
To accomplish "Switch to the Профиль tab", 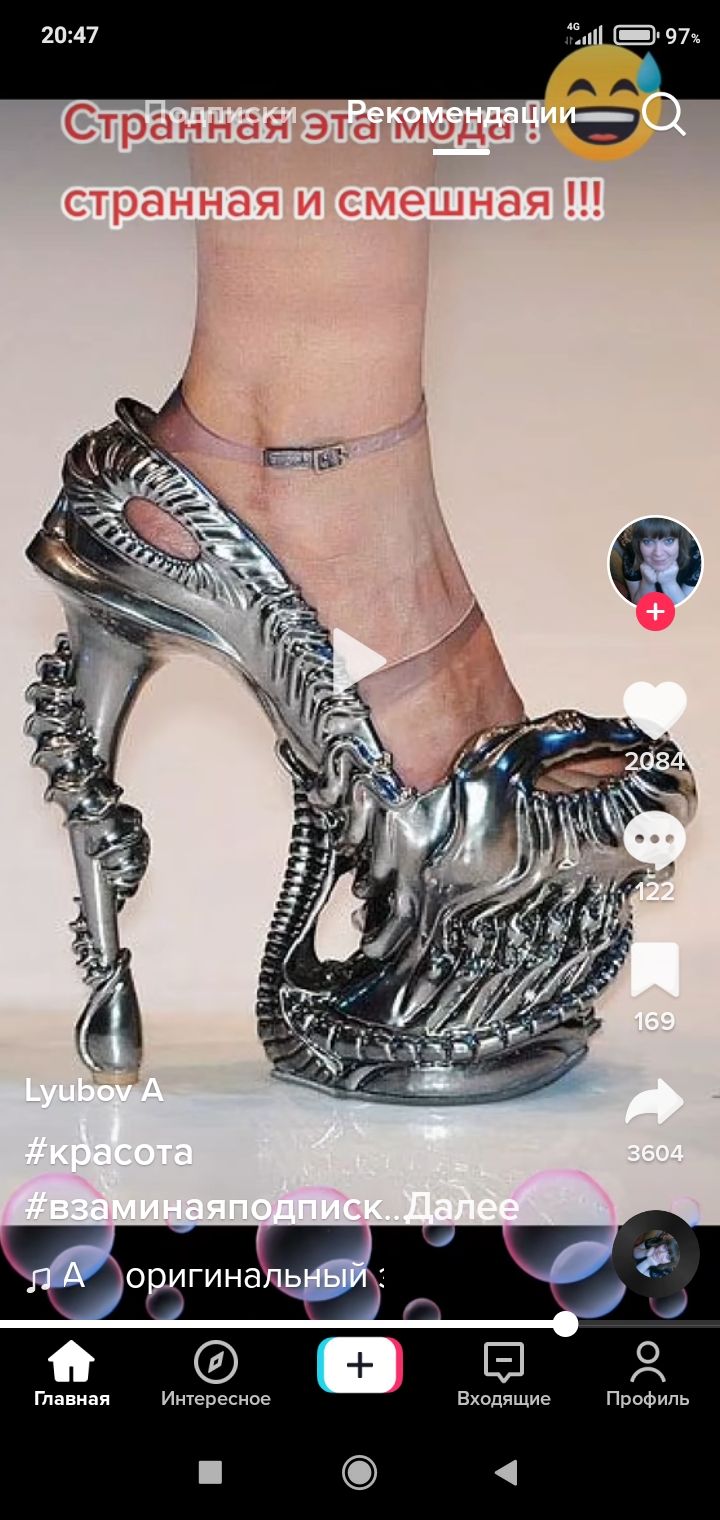I will 648,1375.
